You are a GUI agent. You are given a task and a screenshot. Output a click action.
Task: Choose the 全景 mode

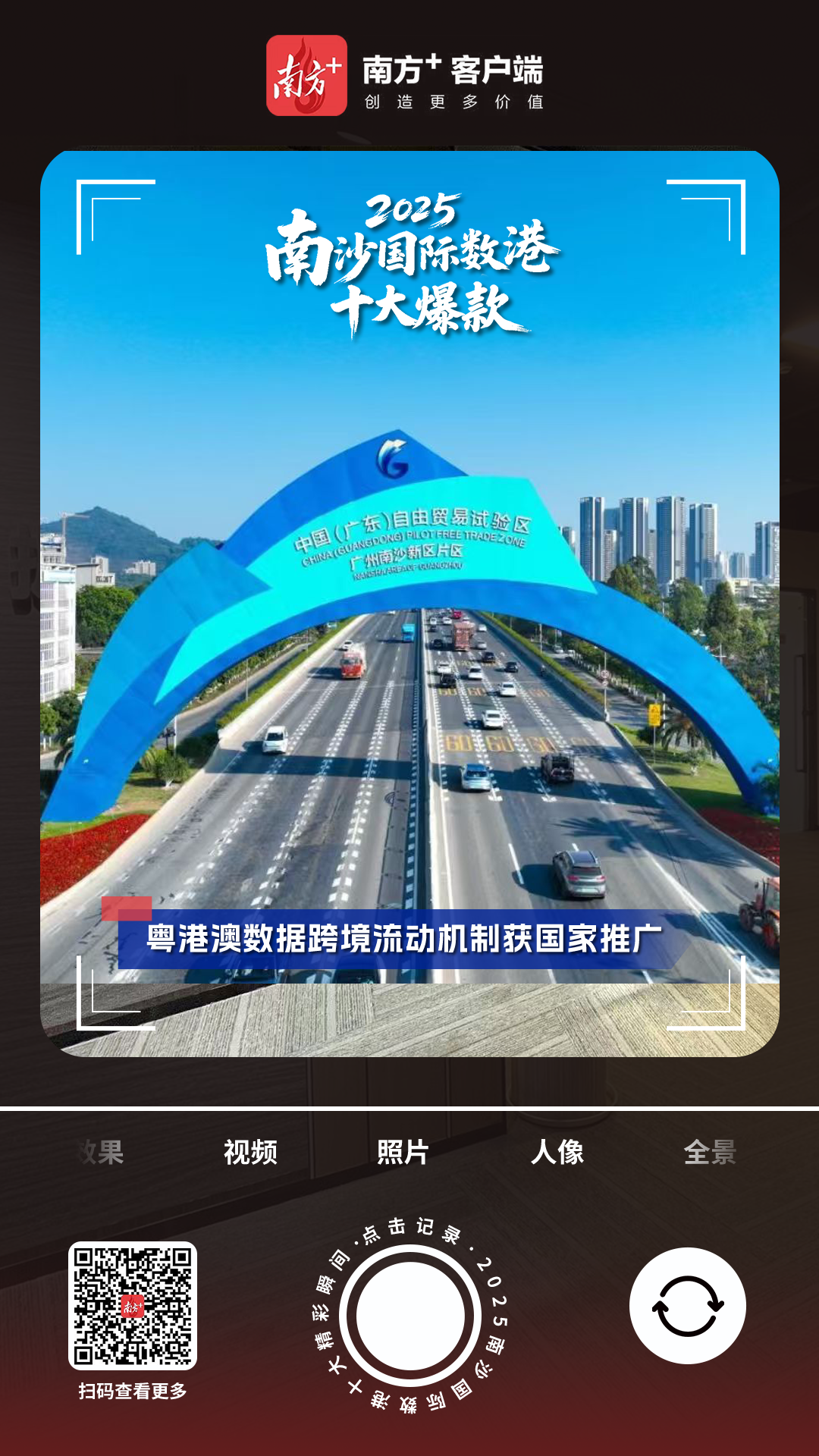(710, 1152)
